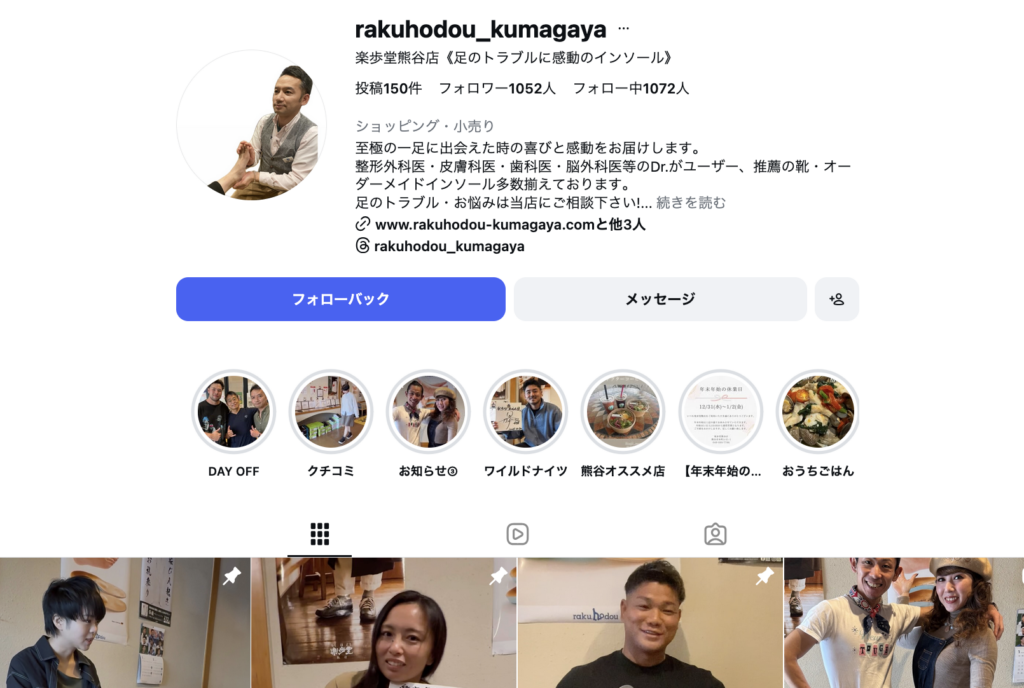Screen dimensions: 1024x688
Task: View the 【年末年始の… story highlight
Action: coord(721,412)
